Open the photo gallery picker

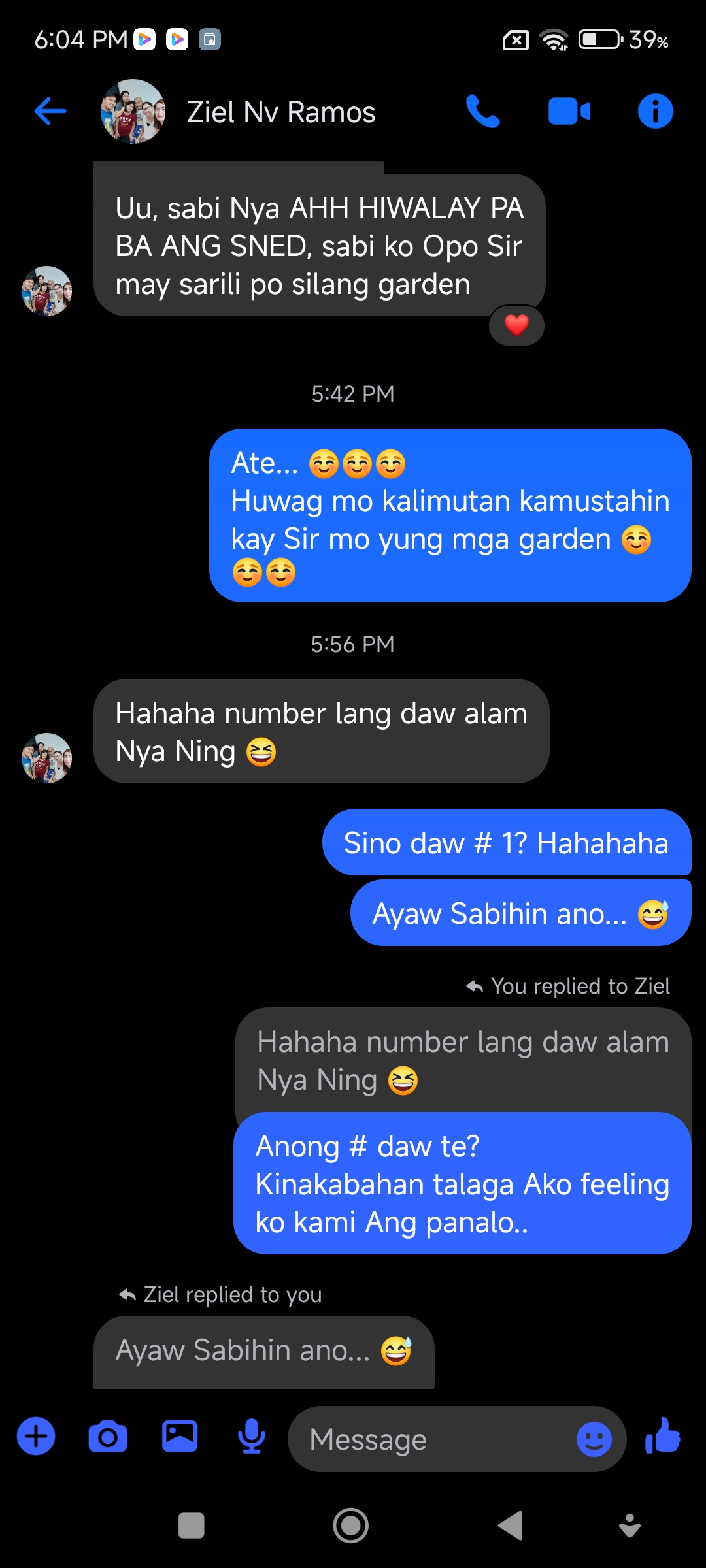[180, 1437]
